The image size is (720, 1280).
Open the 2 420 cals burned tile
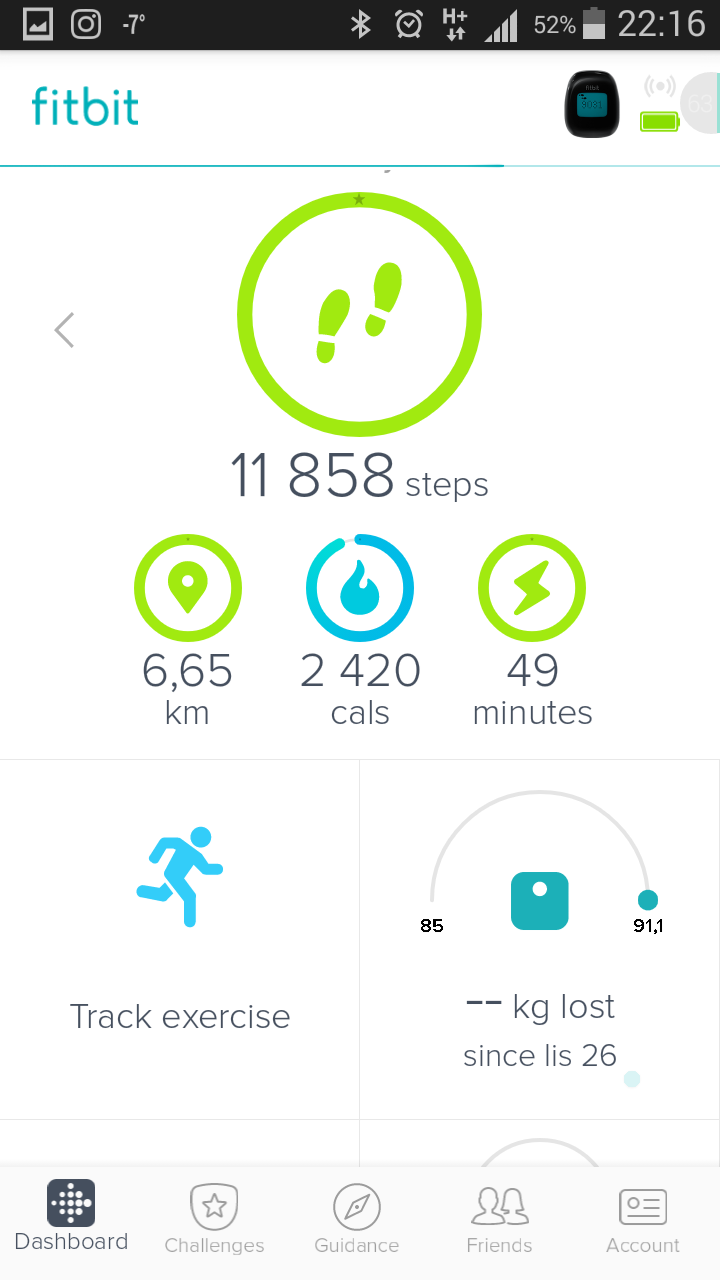point(360,630)
